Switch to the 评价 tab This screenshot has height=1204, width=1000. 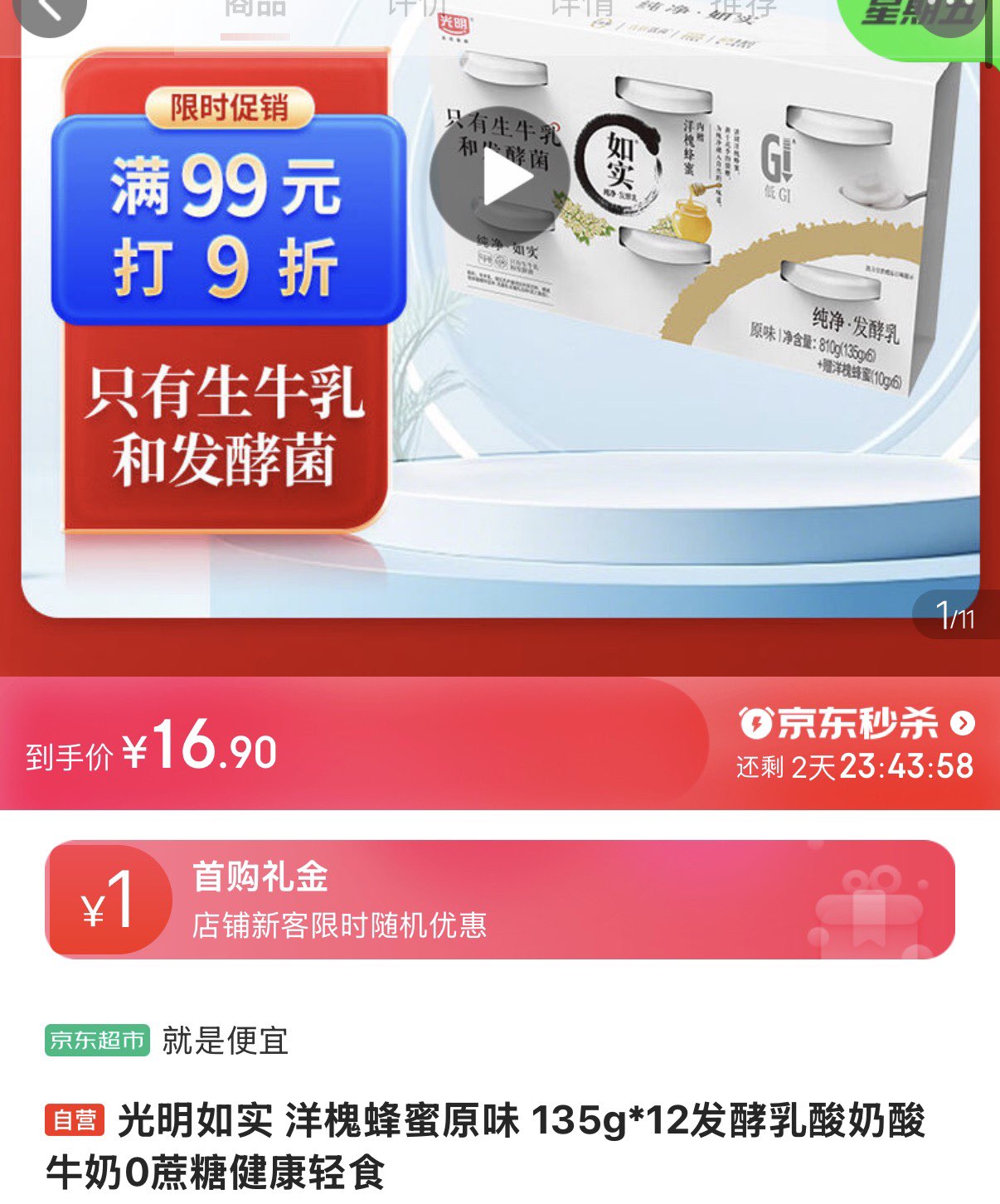click(417, 10)
